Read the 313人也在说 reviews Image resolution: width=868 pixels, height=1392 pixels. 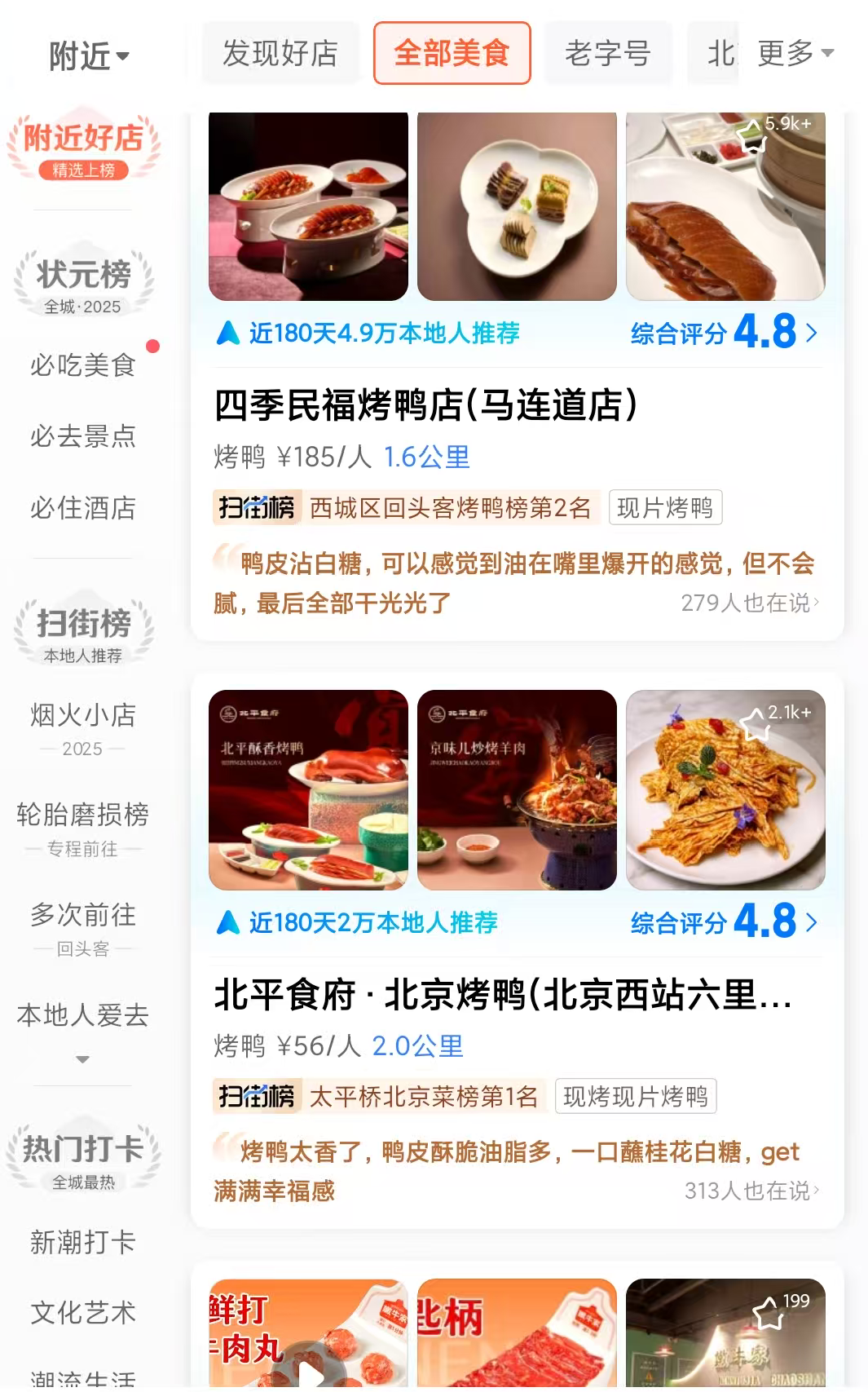point(751,1191)
